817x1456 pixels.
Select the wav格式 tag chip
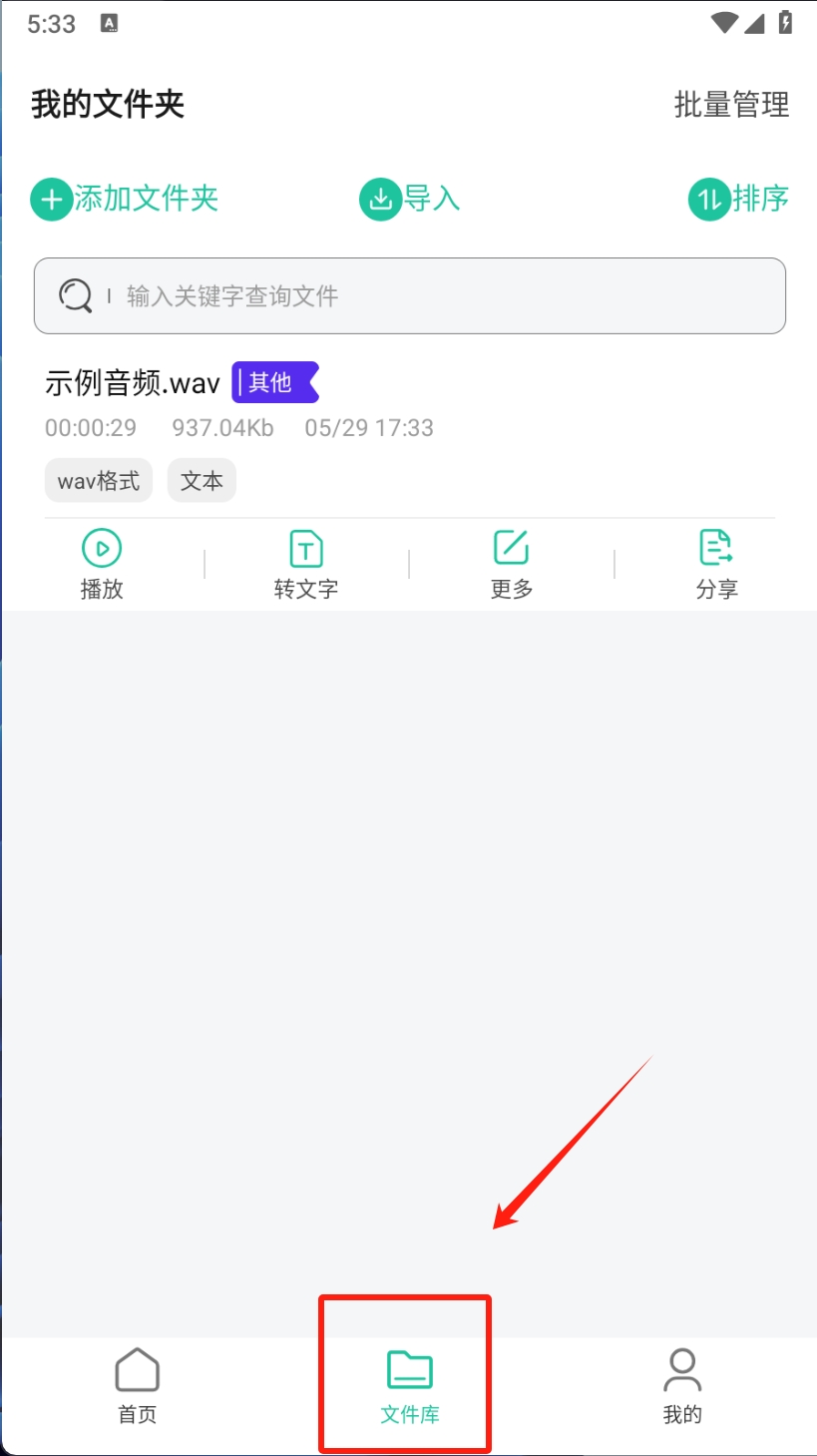click(98, 480)
